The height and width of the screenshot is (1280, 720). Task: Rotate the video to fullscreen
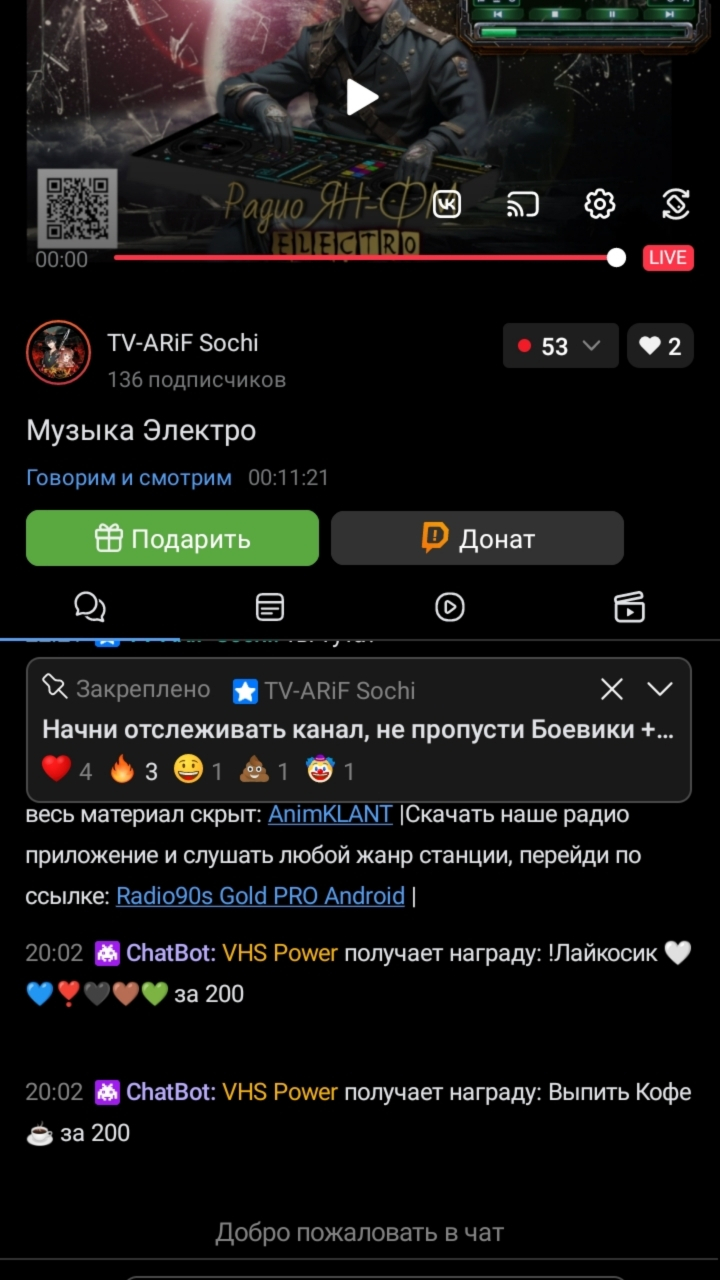click(676, 205)
